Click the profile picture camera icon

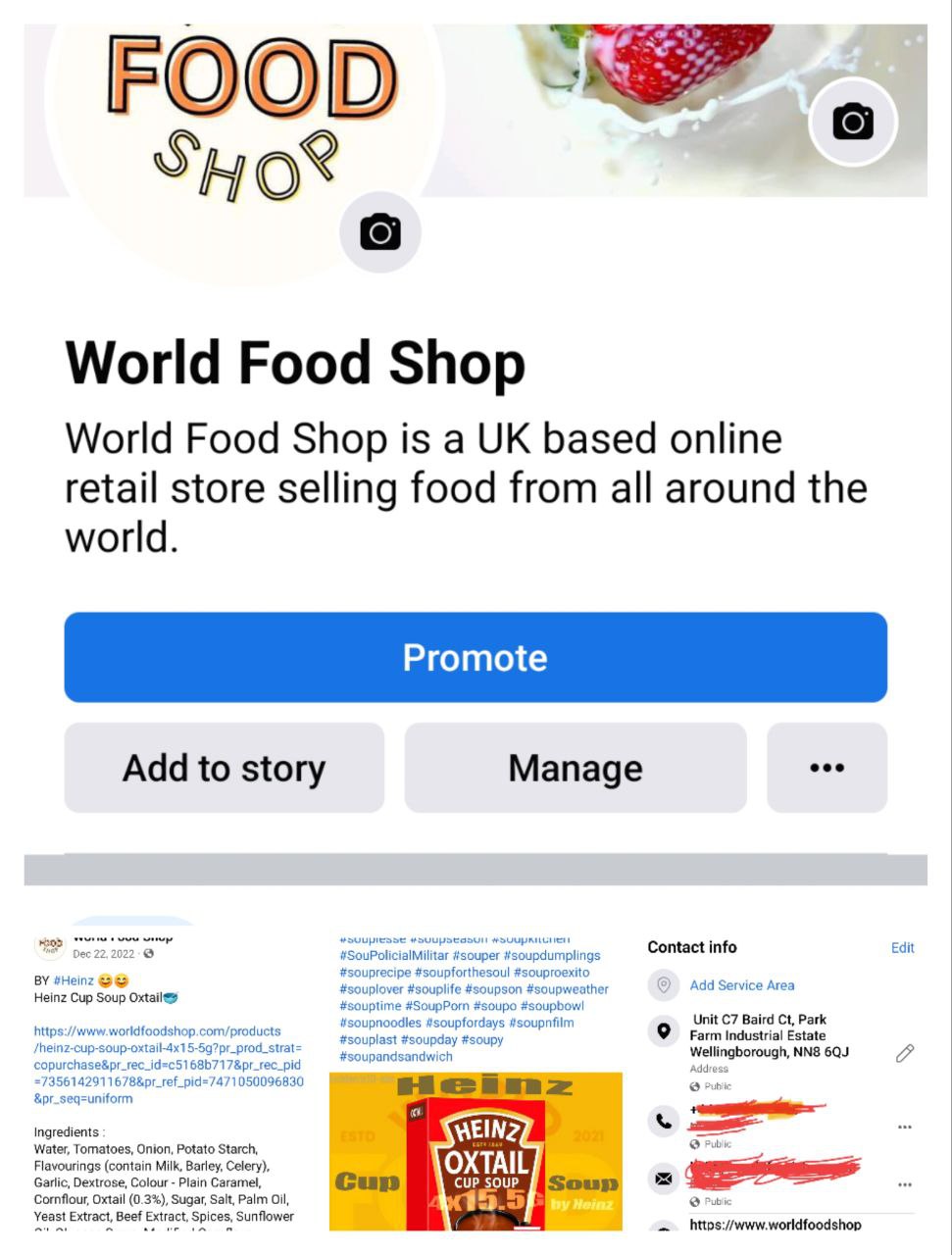[x=380, y=230]
